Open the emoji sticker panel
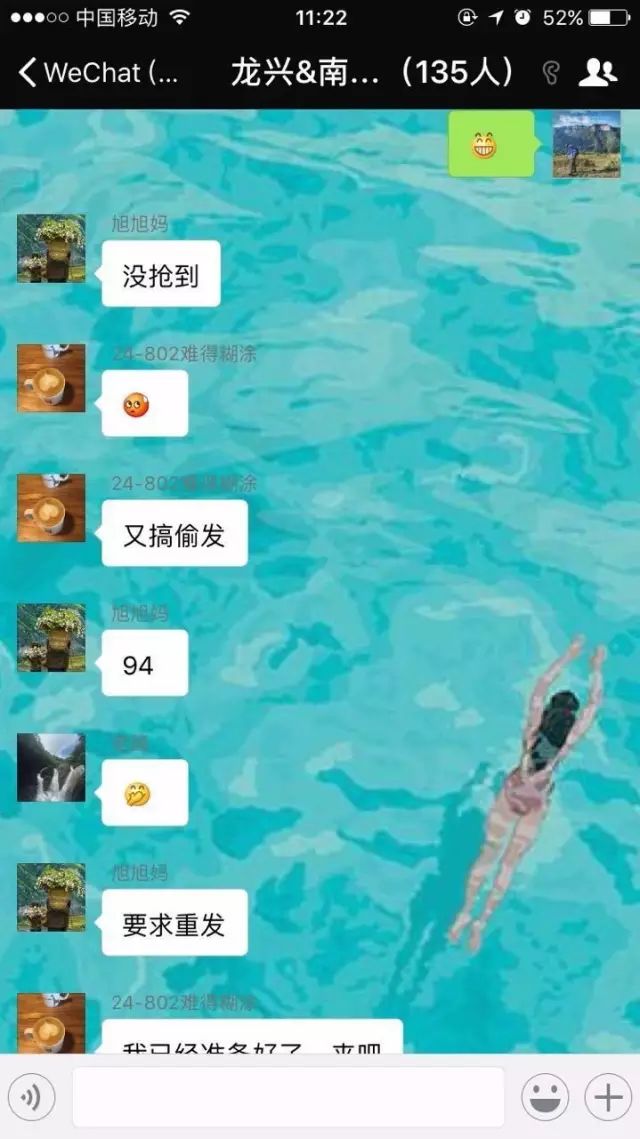640x1139 pixels. pyautogui.click(x=545, y=1098)
